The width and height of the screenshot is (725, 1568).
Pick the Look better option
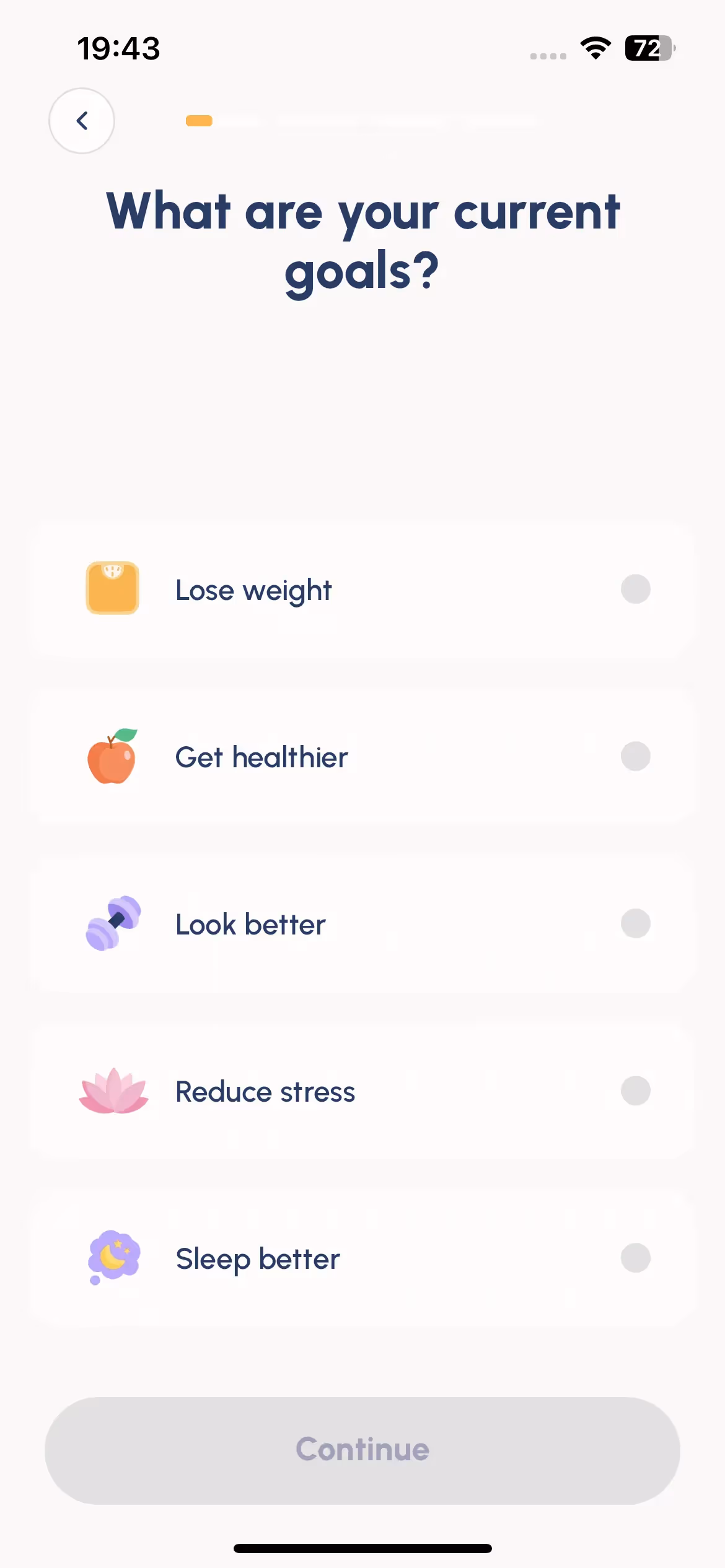362,924
